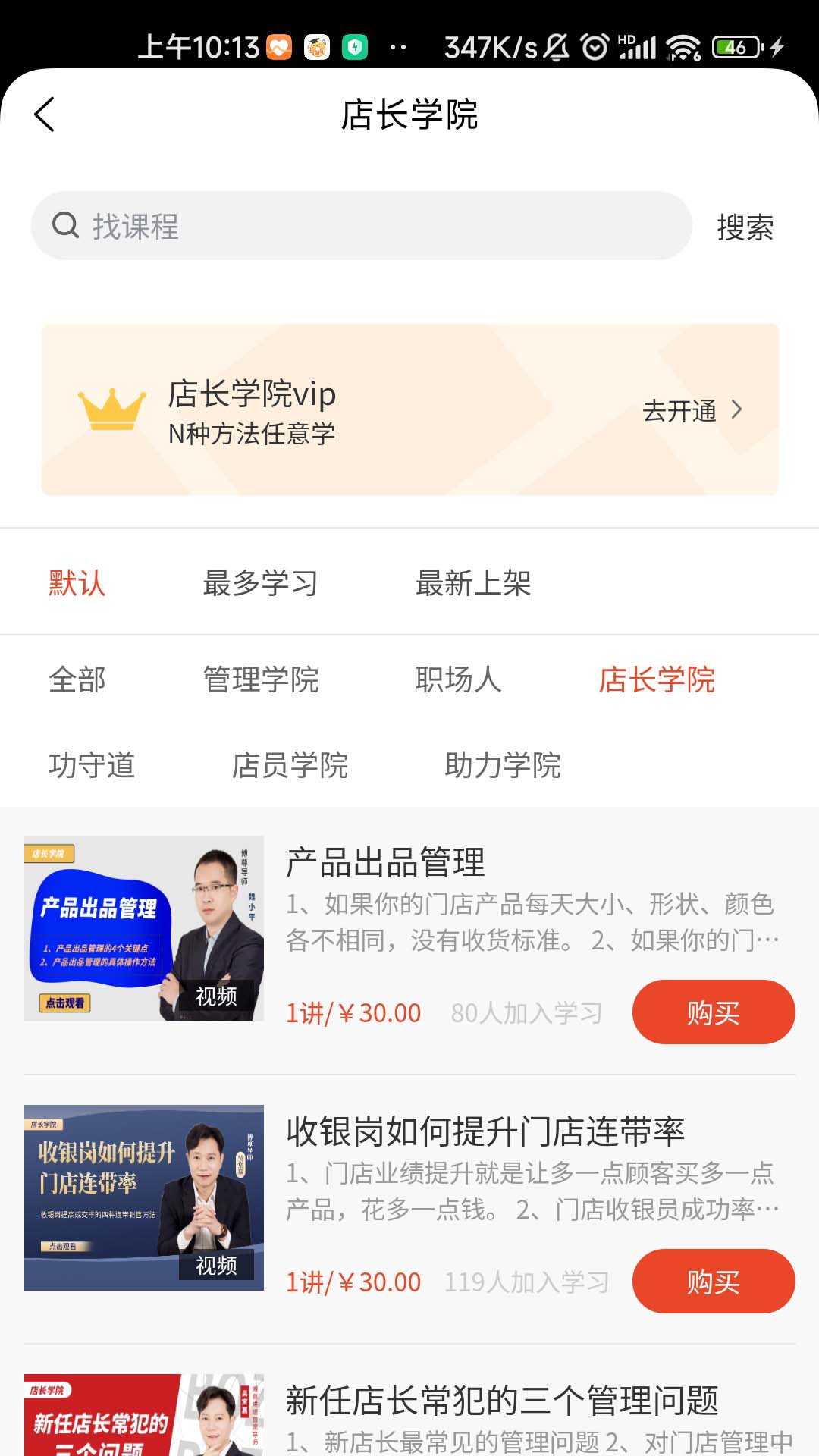Click the back arrow icon
819x1456 pixels.
click(x=45, y=115)
